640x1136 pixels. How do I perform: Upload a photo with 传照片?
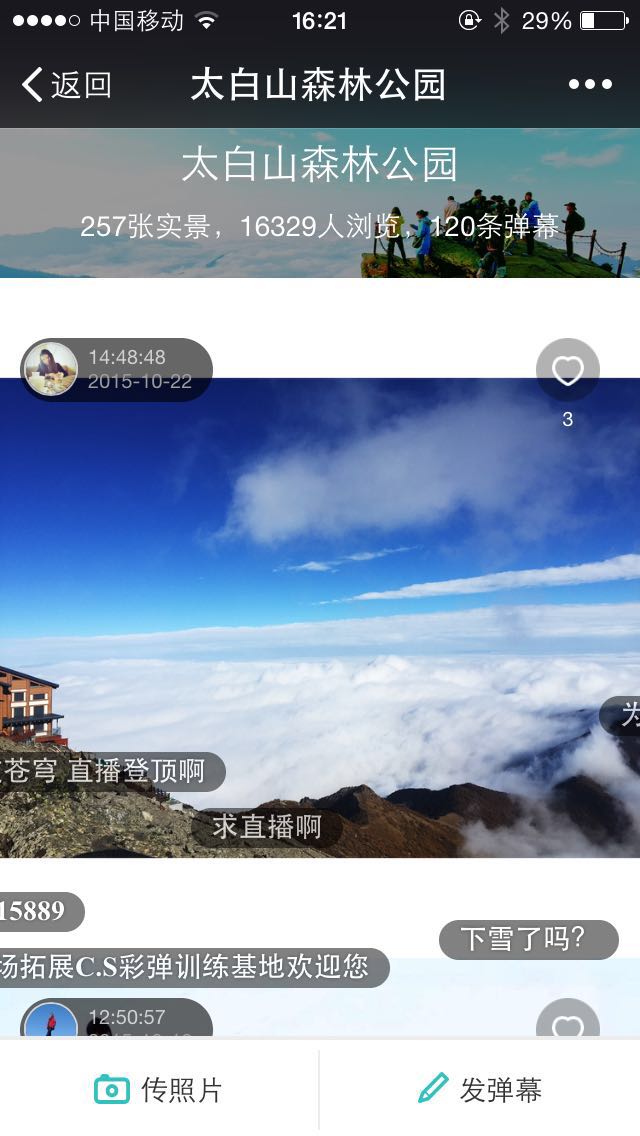159,1089
